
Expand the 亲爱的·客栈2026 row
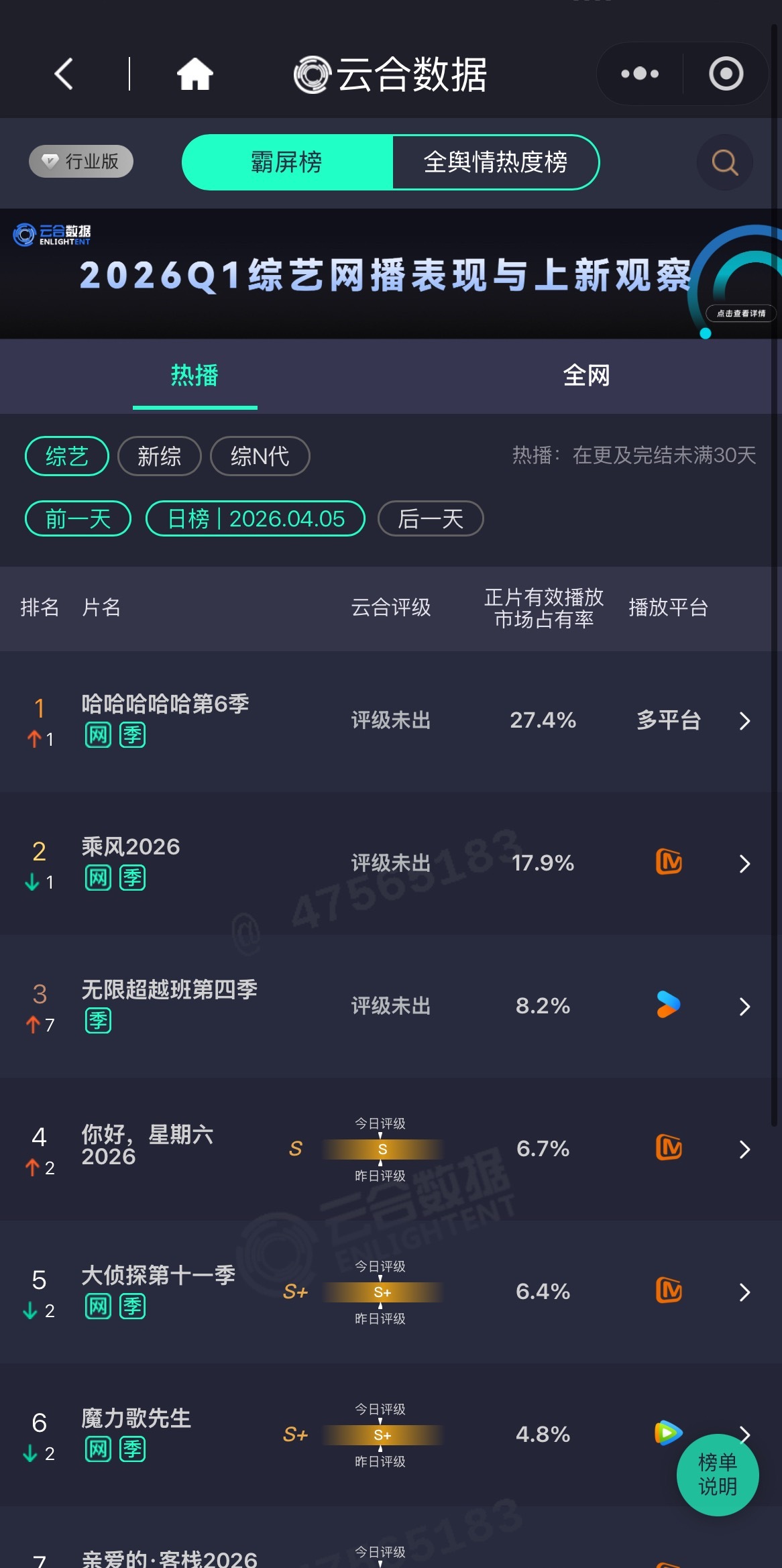click(744, 1563)
